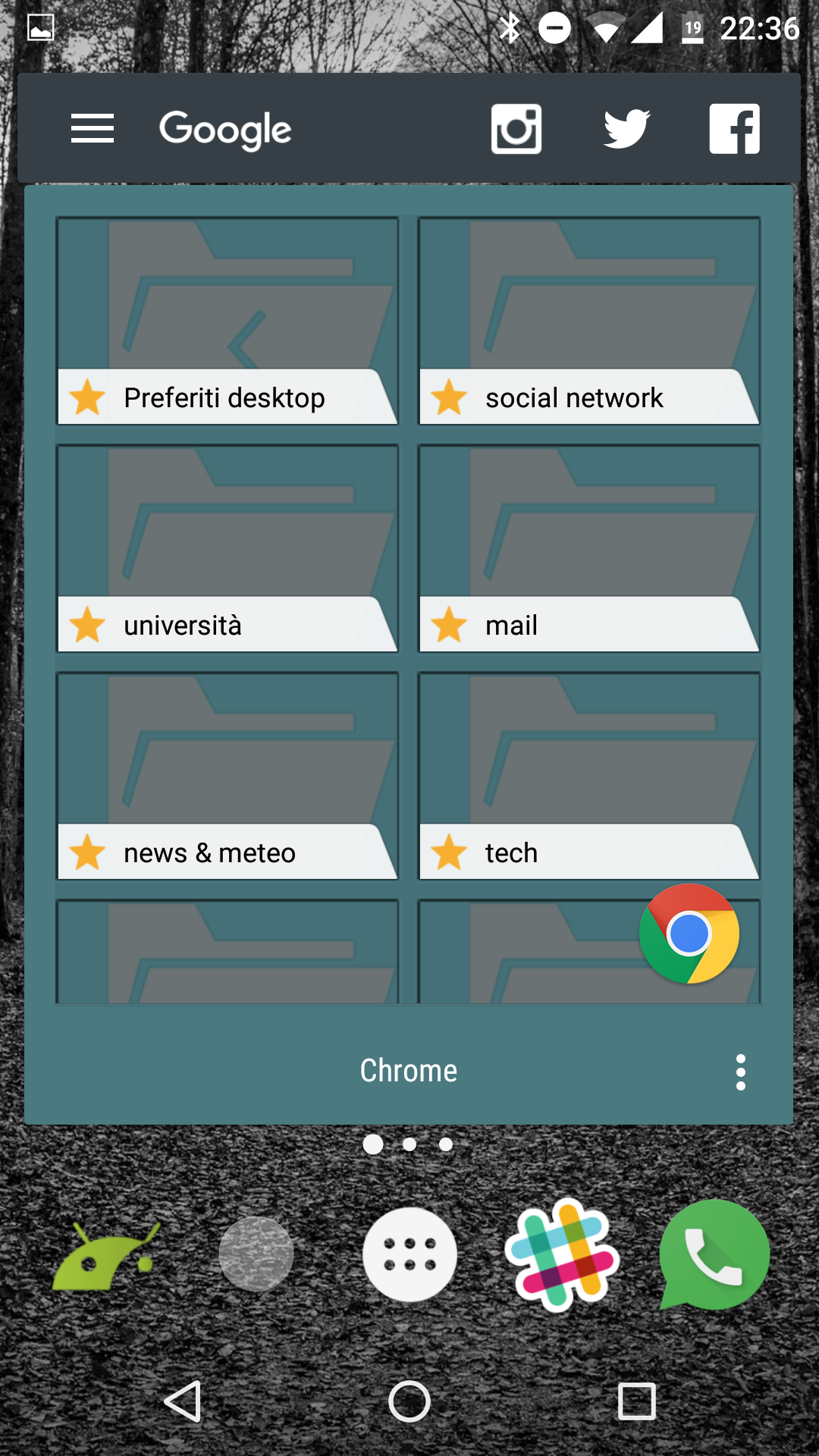Launch Slack from the dock
Screen dimensions: 819x1456
[x=562, y=1254]
